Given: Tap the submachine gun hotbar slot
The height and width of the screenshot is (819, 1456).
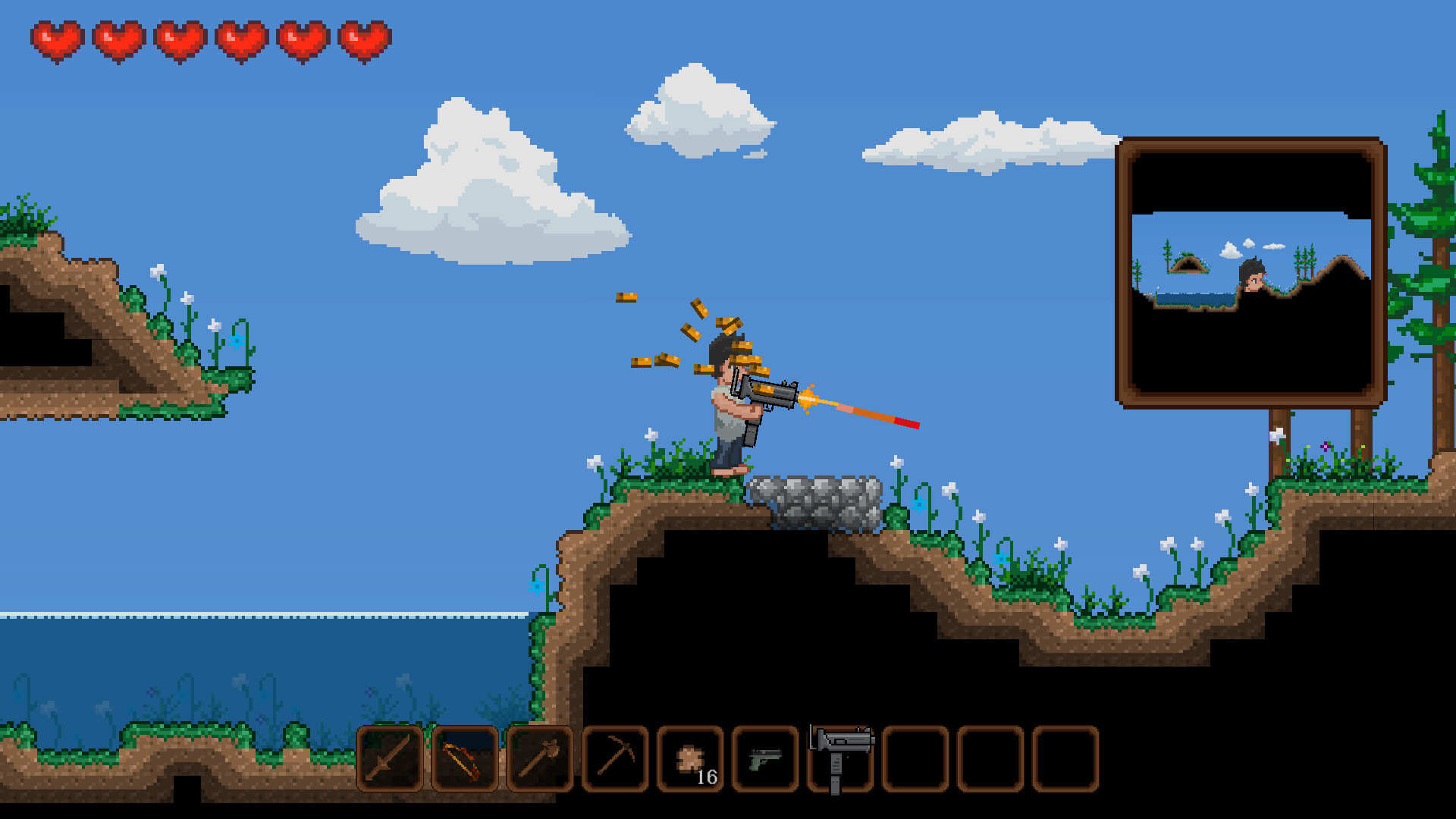Looking at the screenshot, I should click(x=840, y=759).
